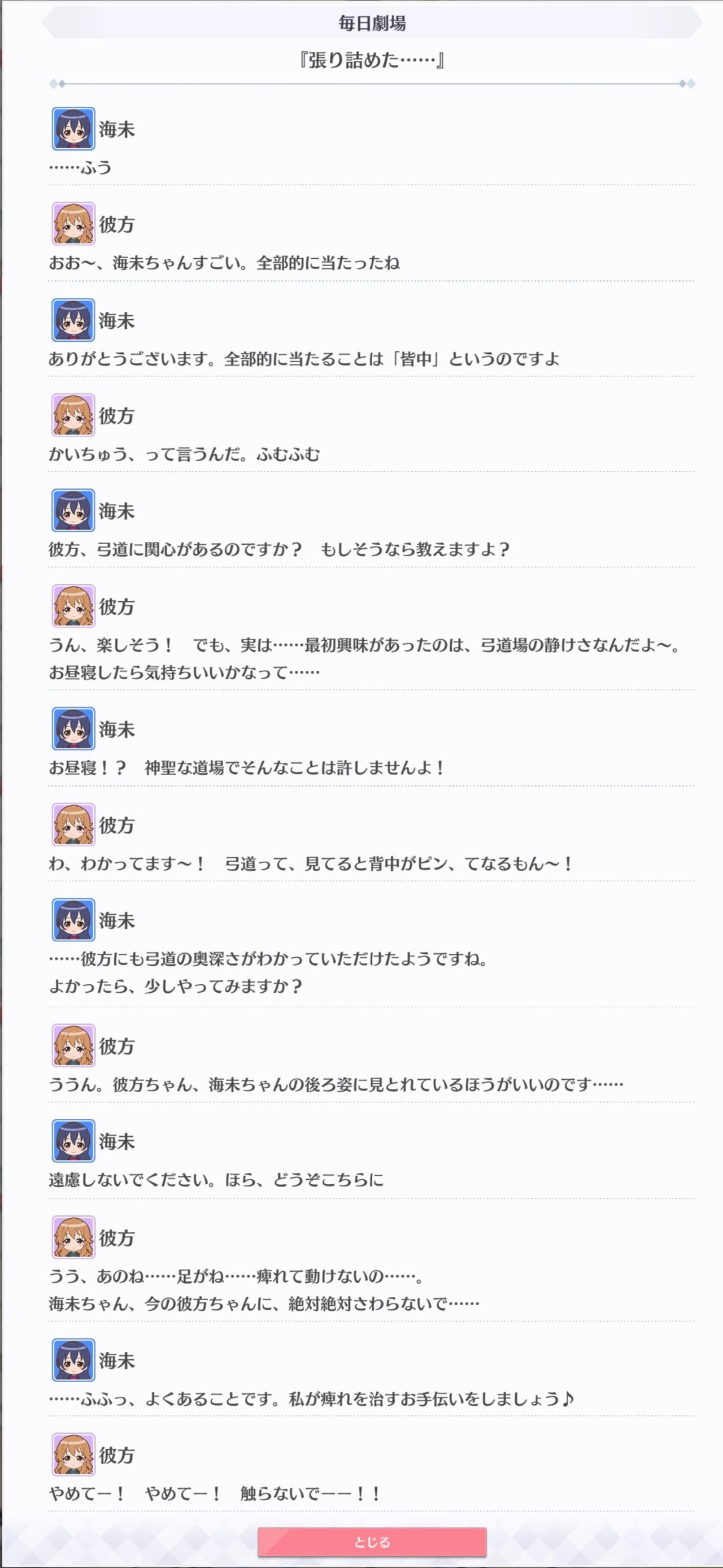This screenshot has height=1568, width=723.
Task: Tap Kanata's avatar next to "おお～、海未ちゃんすごい"
Action: click(x=73, y=225)
